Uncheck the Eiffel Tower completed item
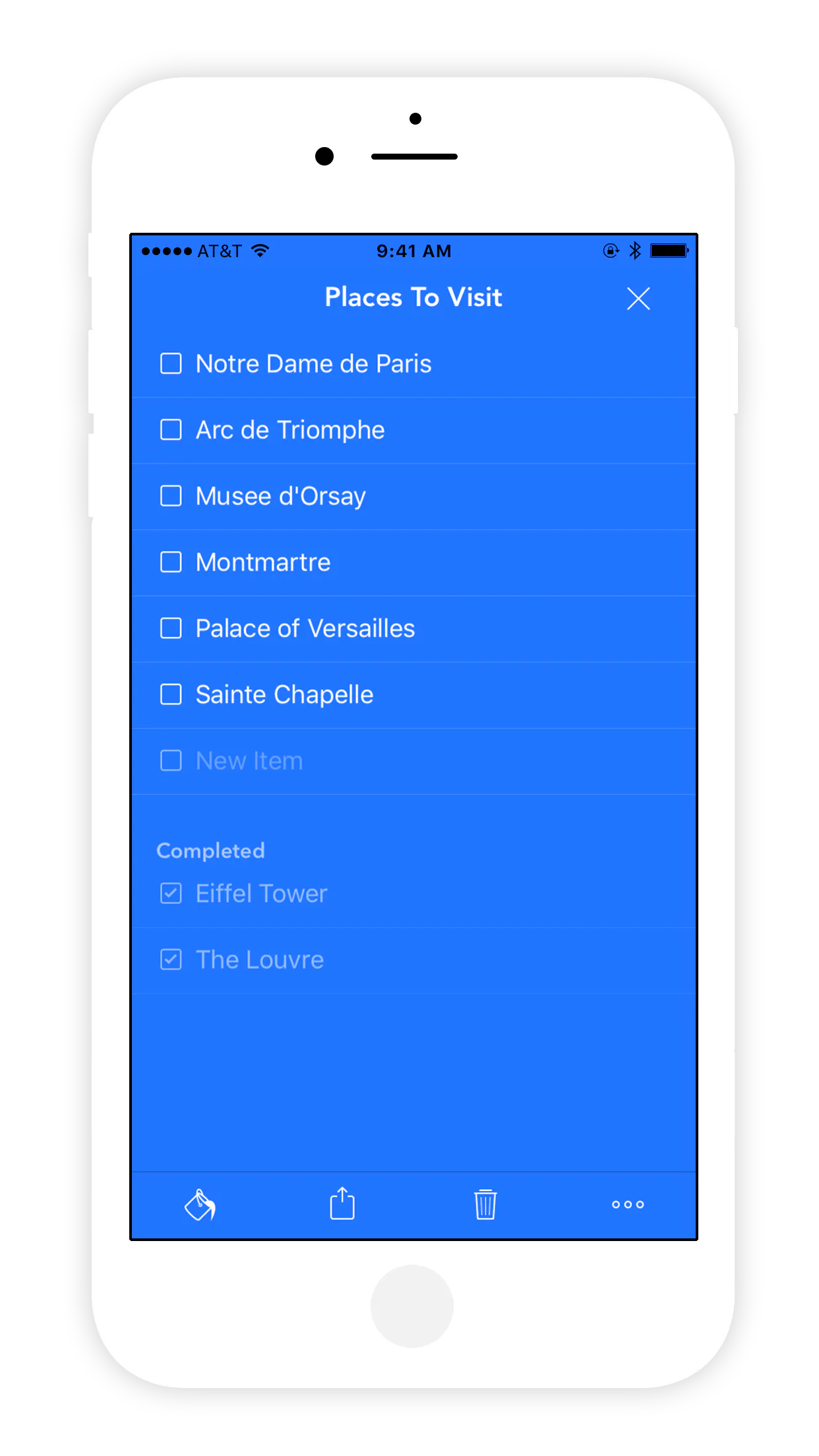 tap(170, 894)
